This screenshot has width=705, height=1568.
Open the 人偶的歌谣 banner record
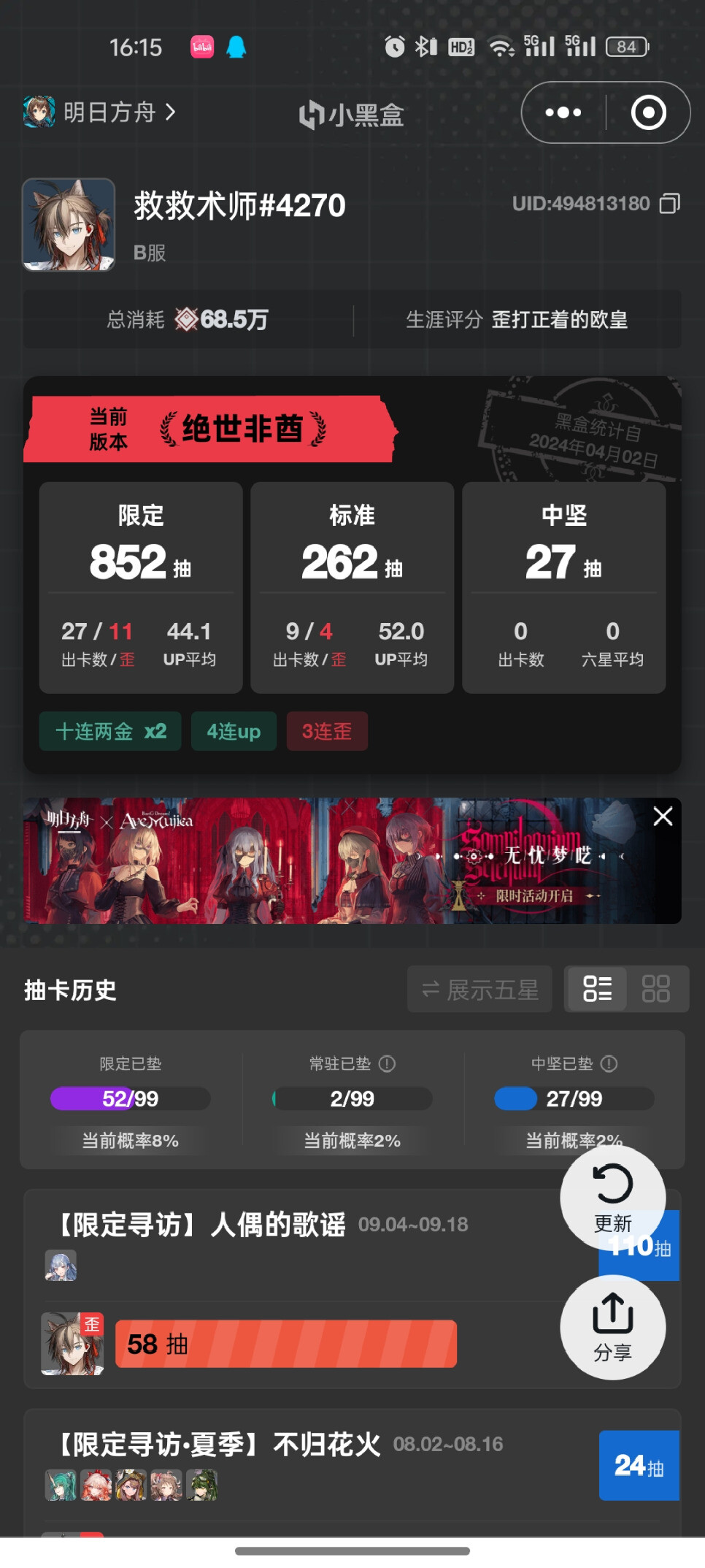tap(352, 1288)
